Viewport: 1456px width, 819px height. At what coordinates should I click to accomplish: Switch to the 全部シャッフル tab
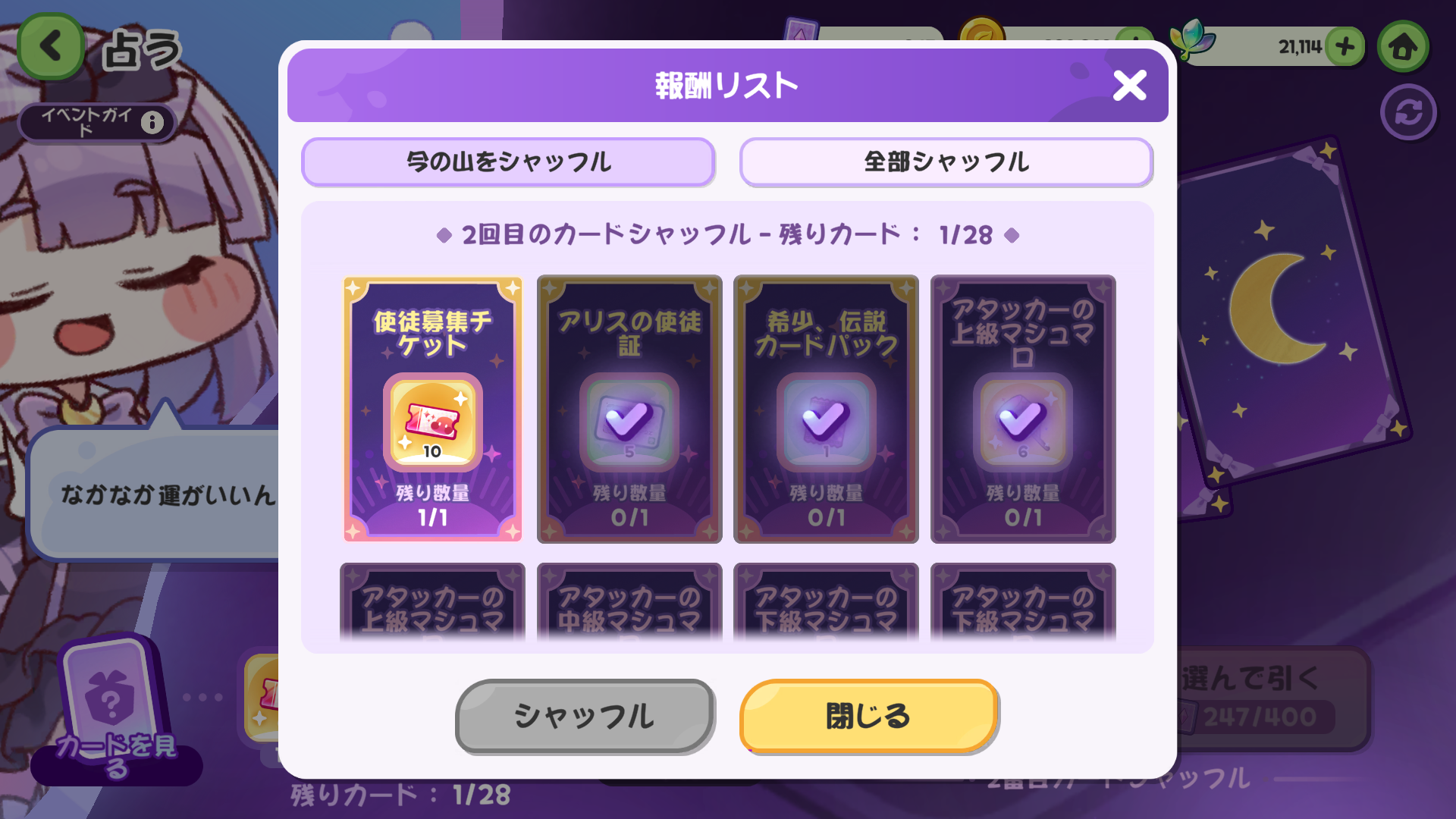pos(946,162)
